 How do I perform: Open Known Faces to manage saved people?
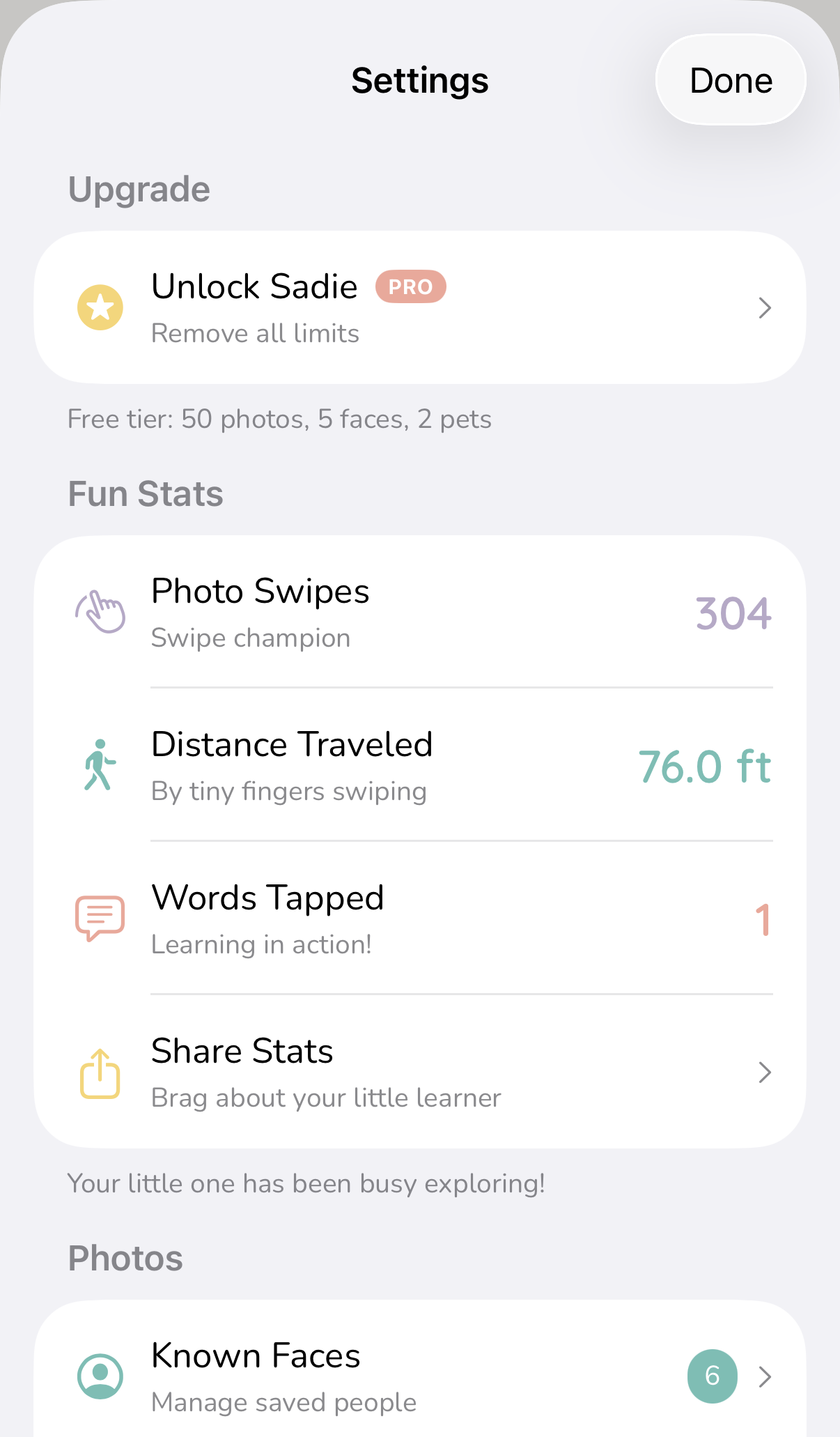[419, 1376]
